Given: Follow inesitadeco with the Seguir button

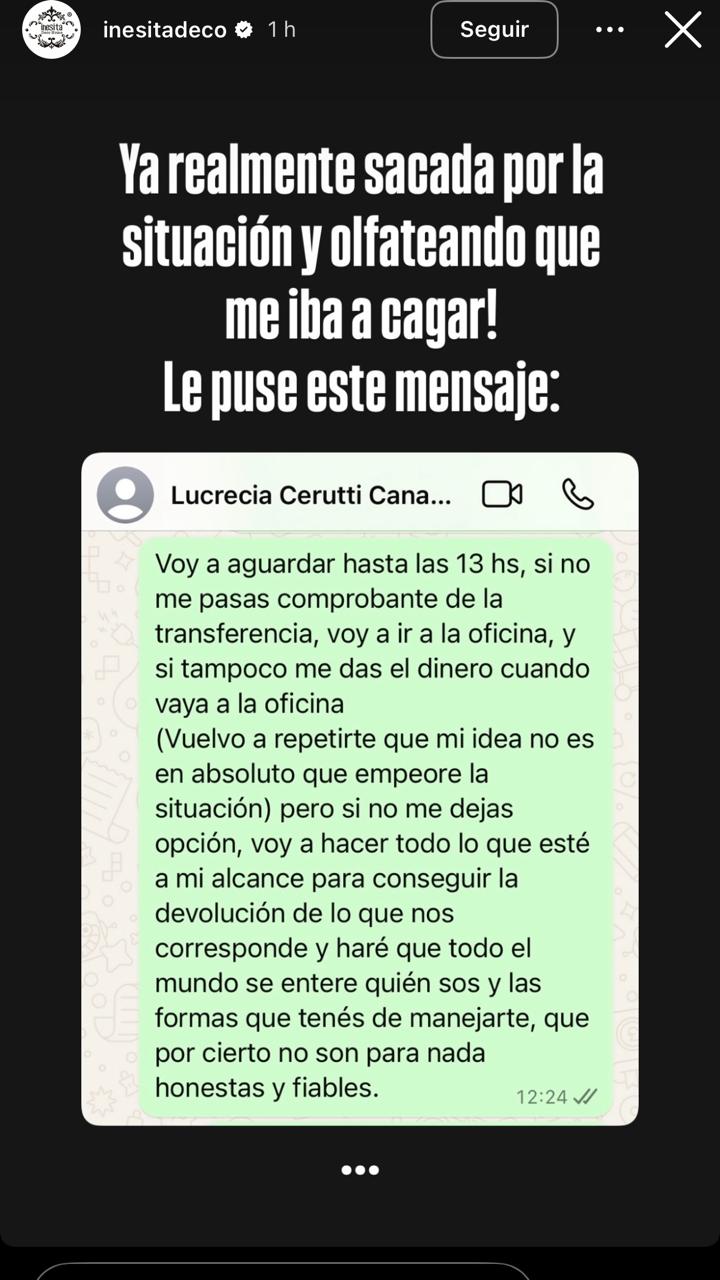Looking at the screenshot, I should [x=494, y=30].
